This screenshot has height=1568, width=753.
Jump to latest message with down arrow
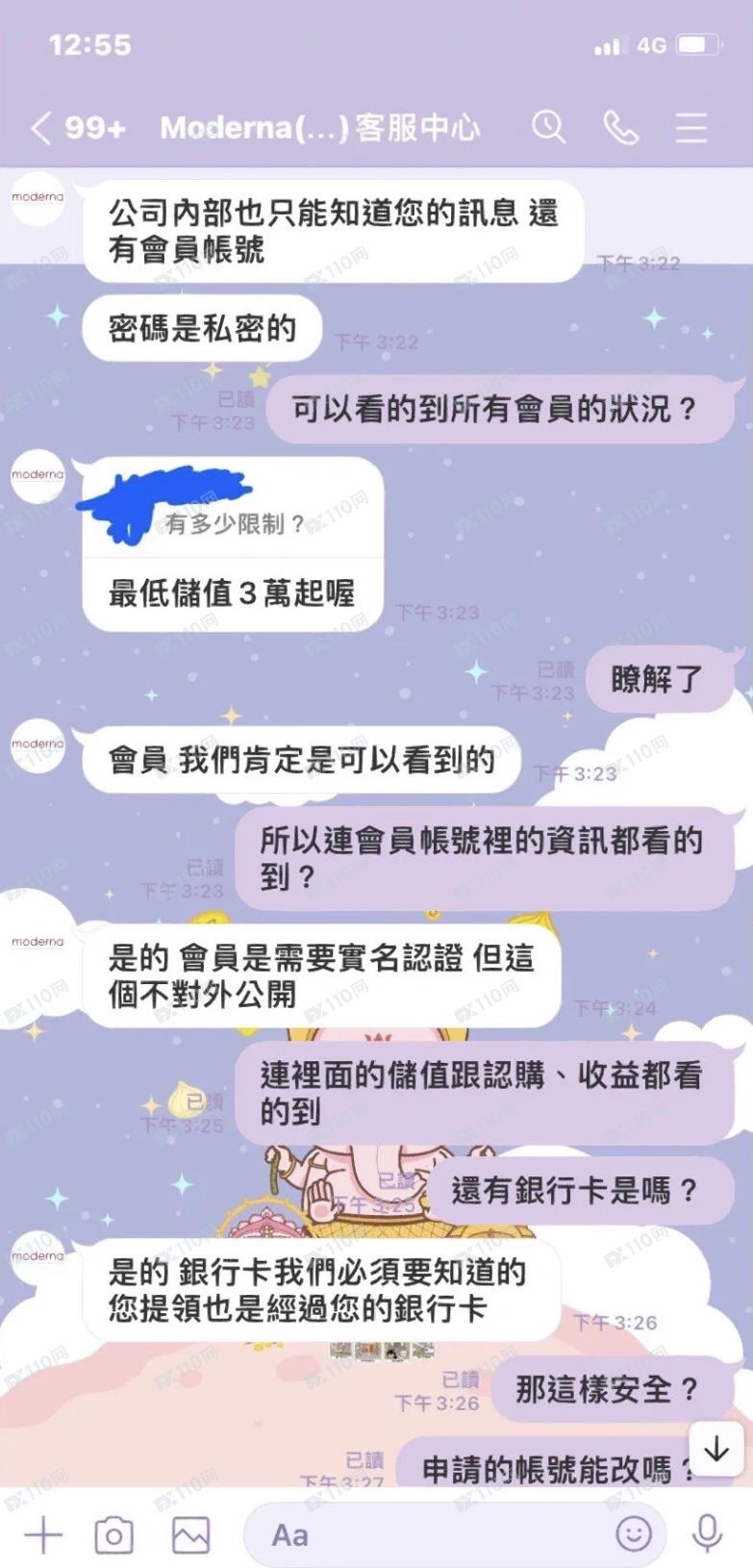(716, 1450)
